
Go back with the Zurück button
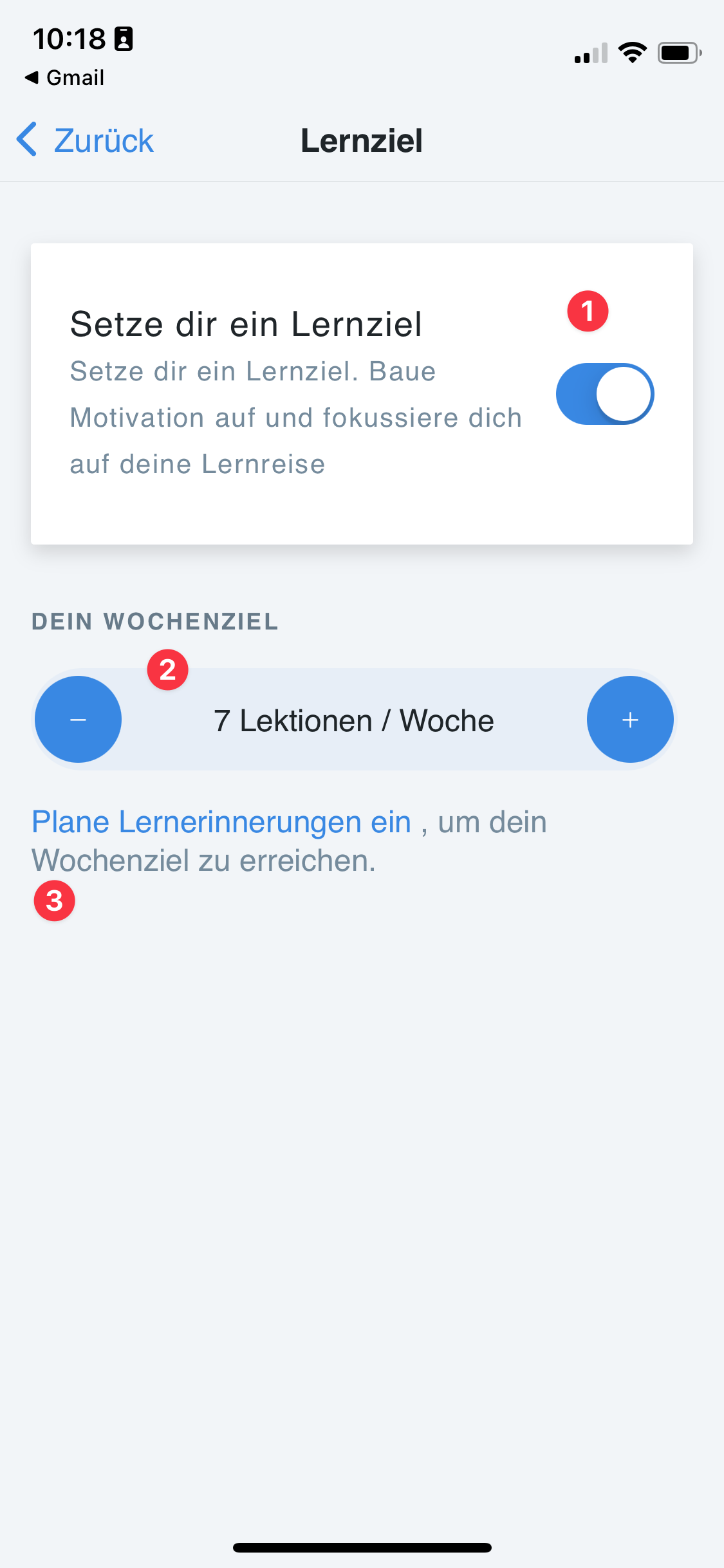click(86, 140)
